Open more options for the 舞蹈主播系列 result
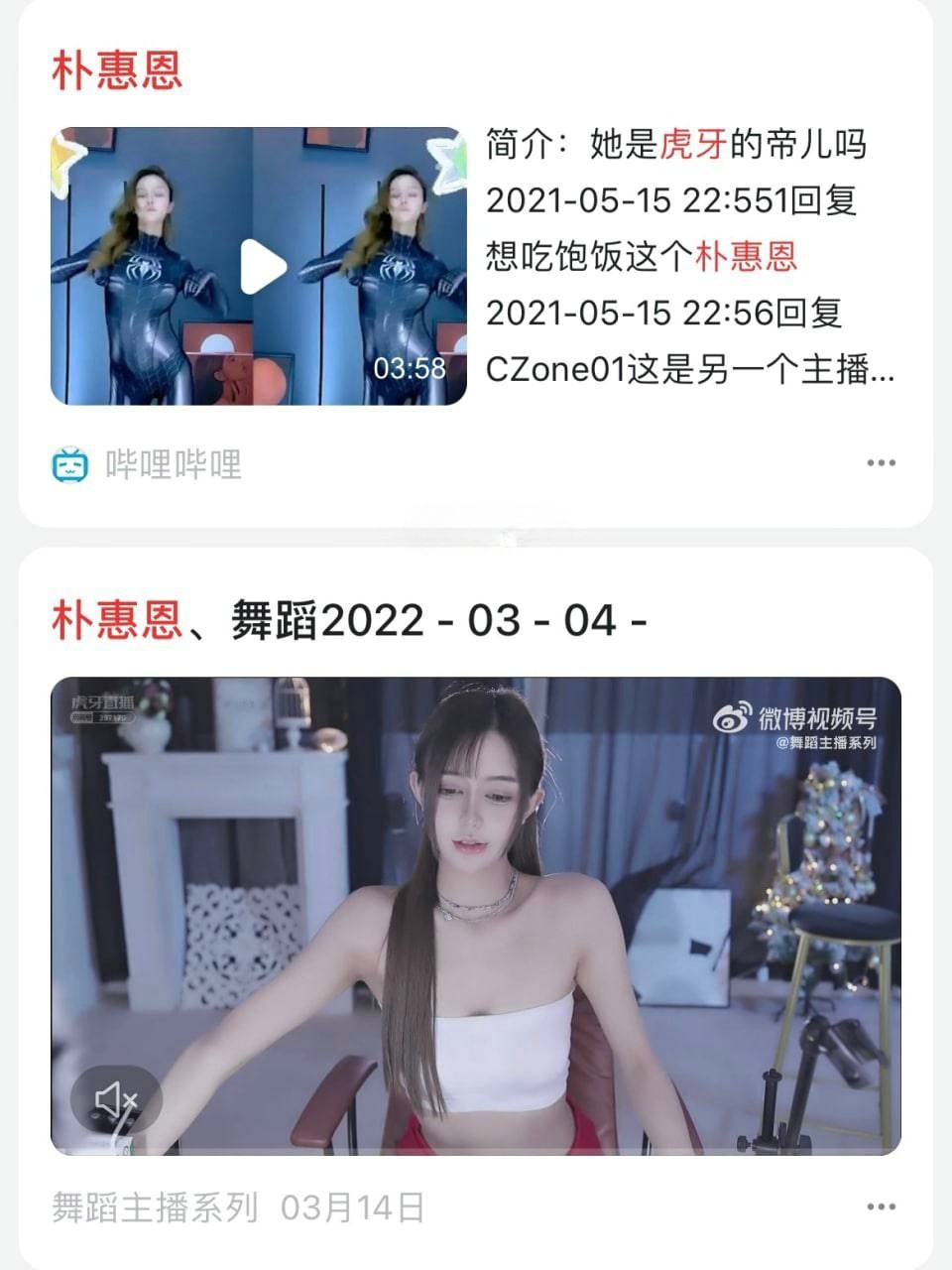952x1270 pixels. (881, 1207)
